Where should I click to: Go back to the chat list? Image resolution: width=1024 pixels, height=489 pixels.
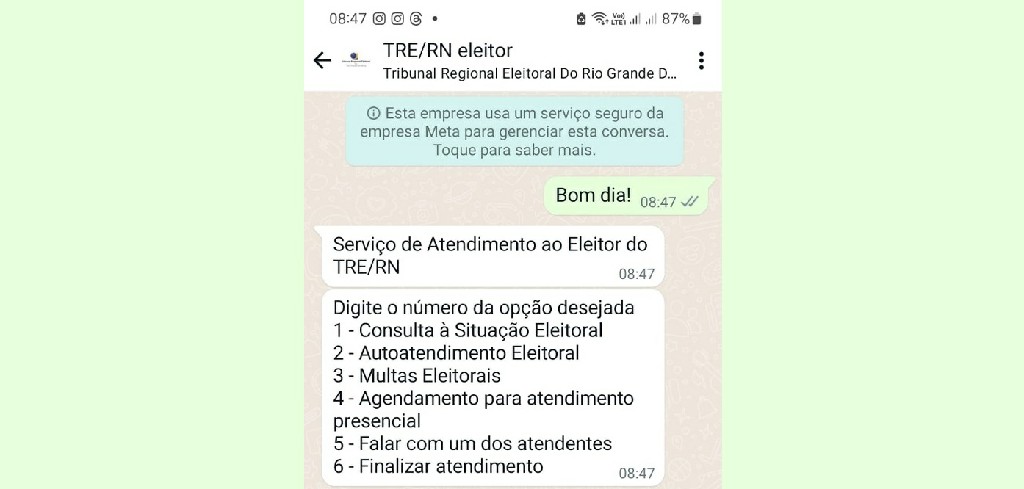322,61
